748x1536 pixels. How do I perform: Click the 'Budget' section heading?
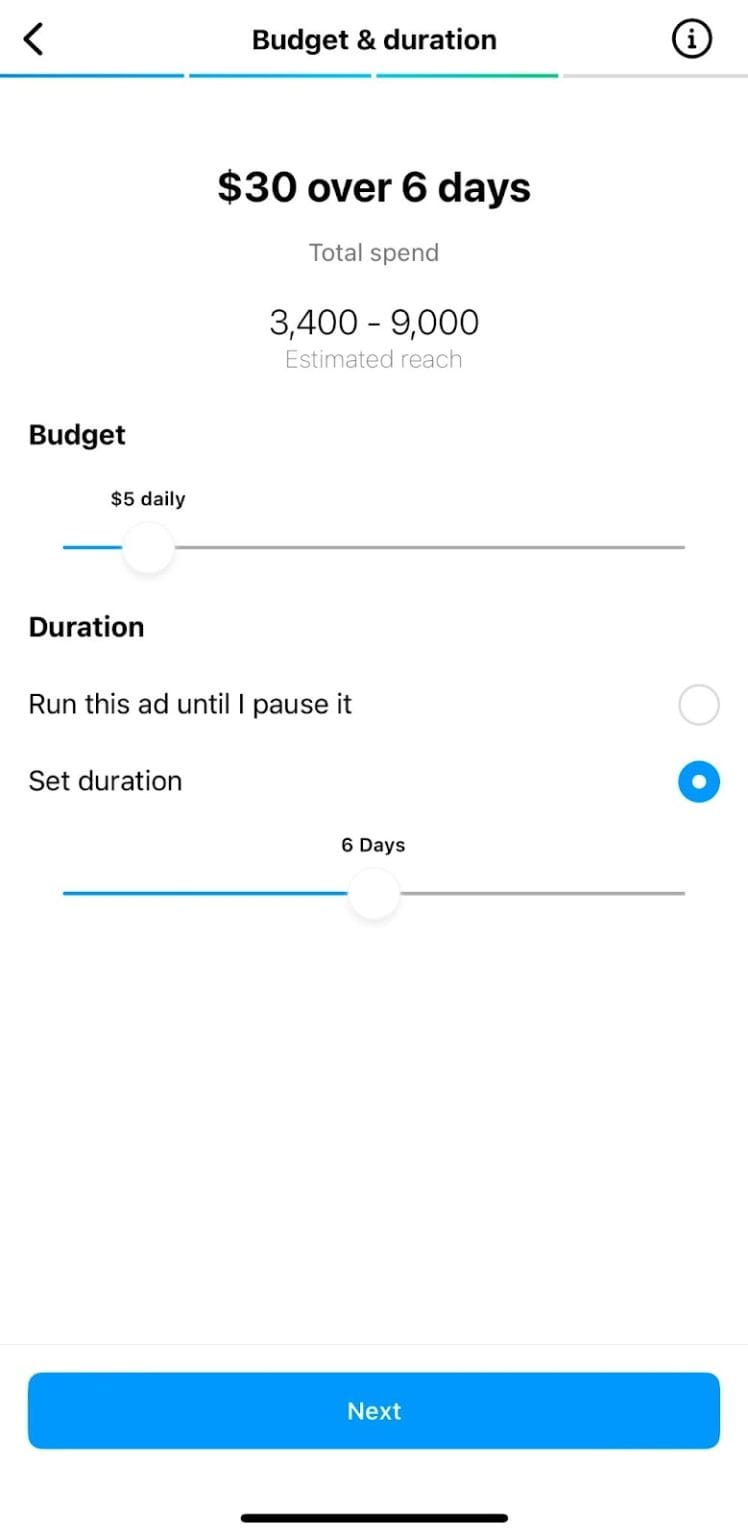pos(76,434)
